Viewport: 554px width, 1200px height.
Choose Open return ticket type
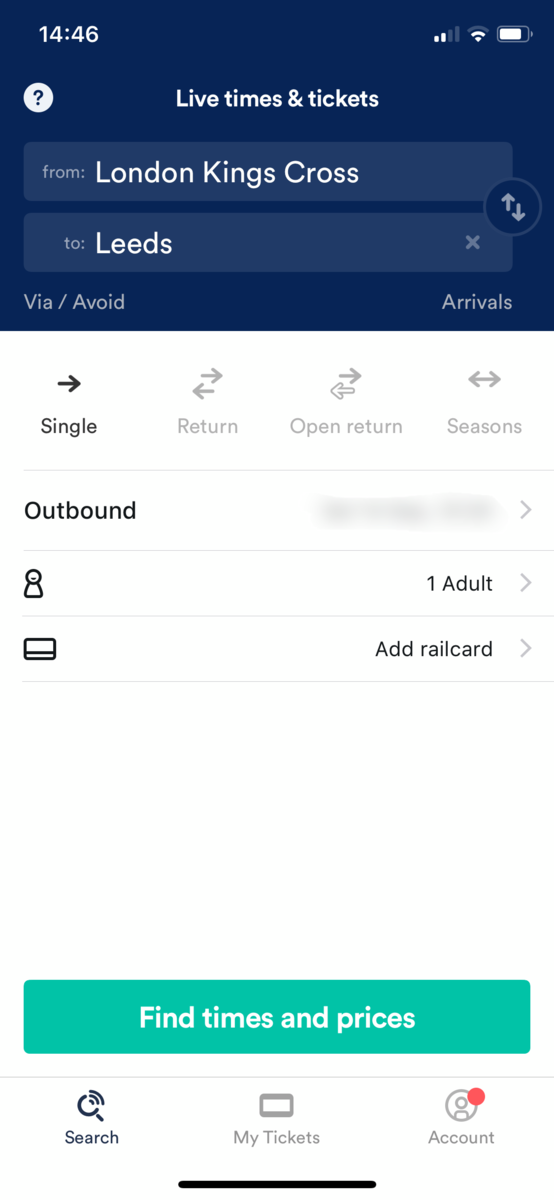coord(346,402)
